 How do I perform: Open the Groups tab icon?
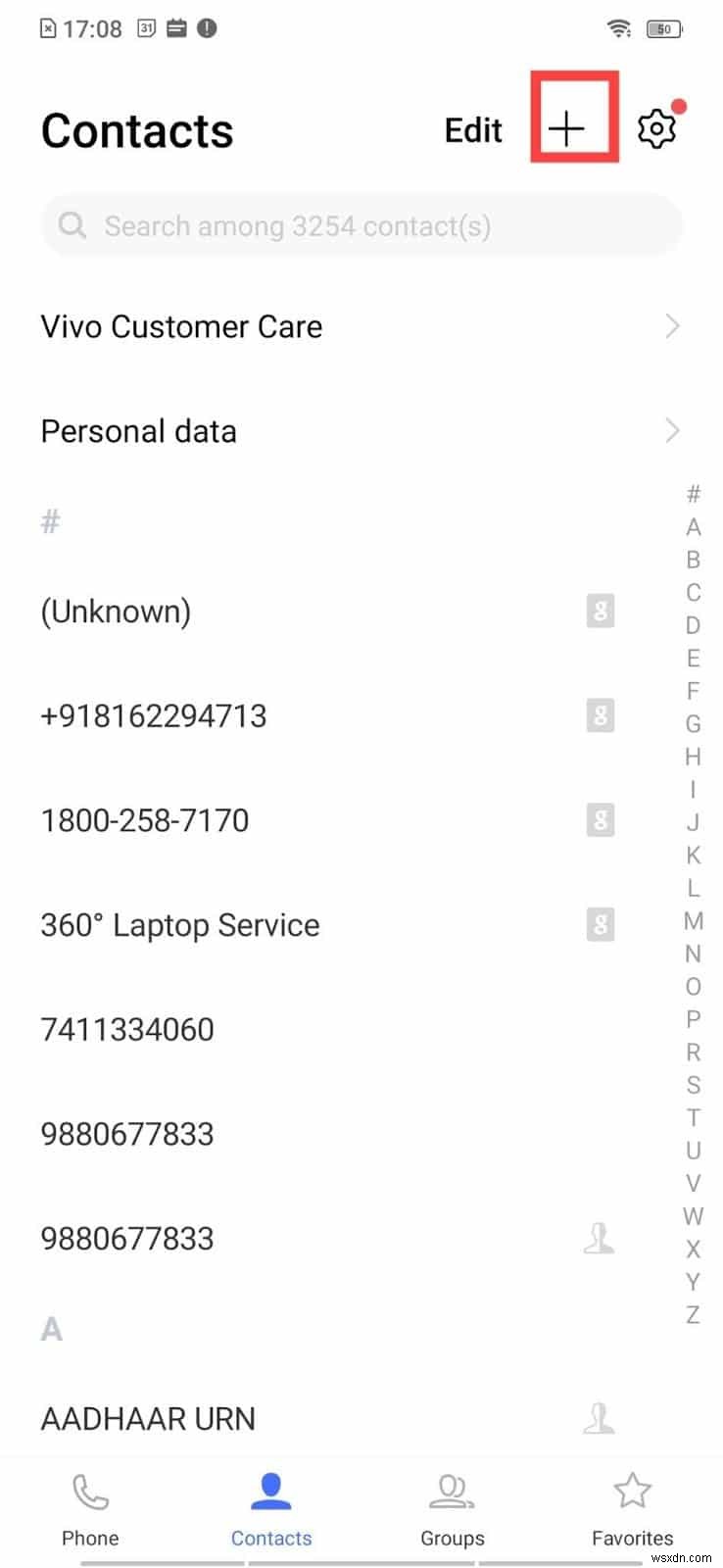(x=452, y=1490)
